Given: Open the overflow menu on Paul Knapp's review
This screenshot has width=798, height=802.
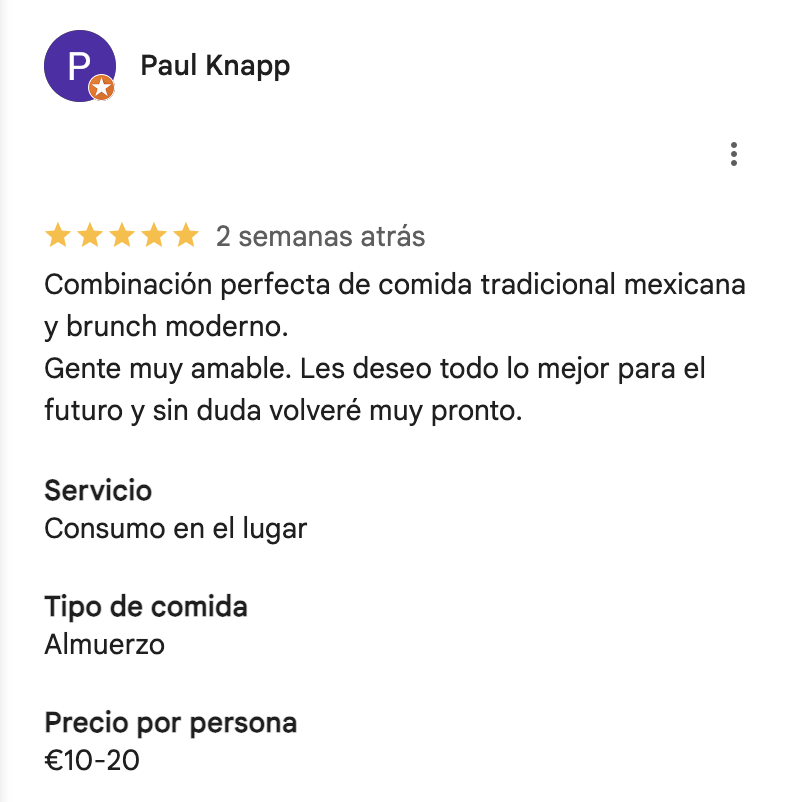Looking at the screenshot, I should tap(734, 154).
